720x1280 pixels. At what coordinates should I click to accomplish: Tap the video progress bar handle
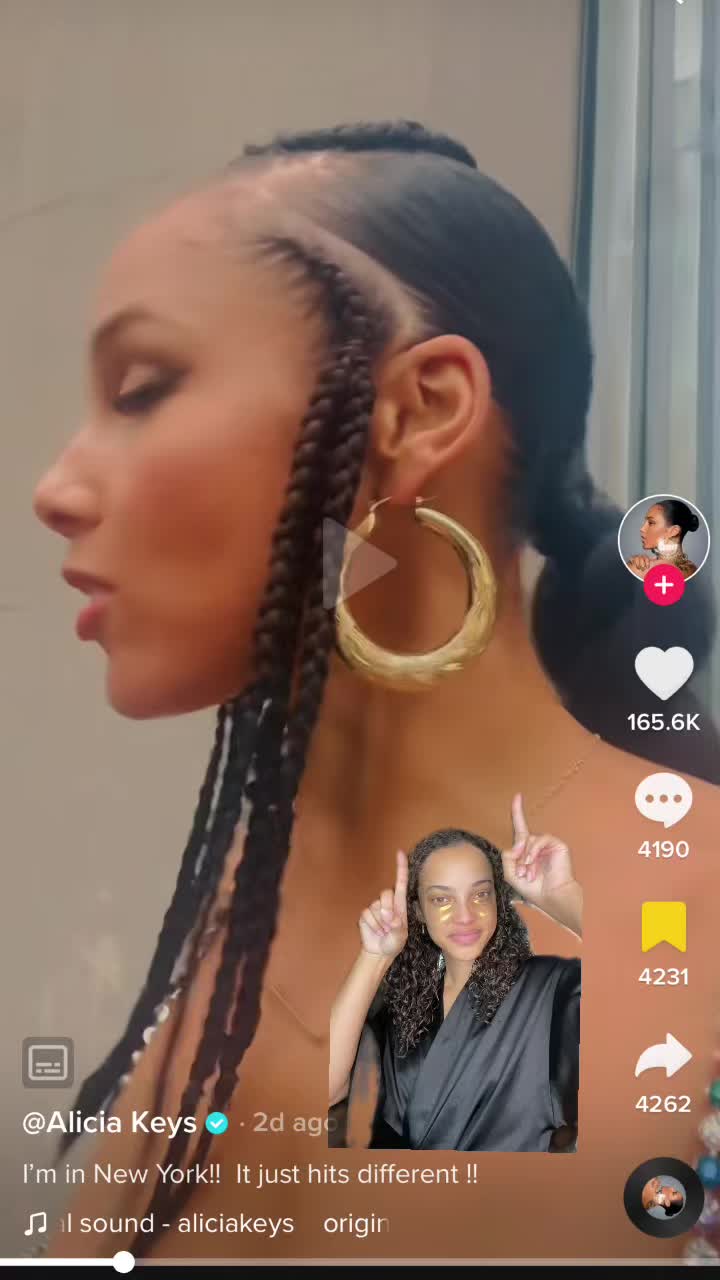pos(123,1262)
